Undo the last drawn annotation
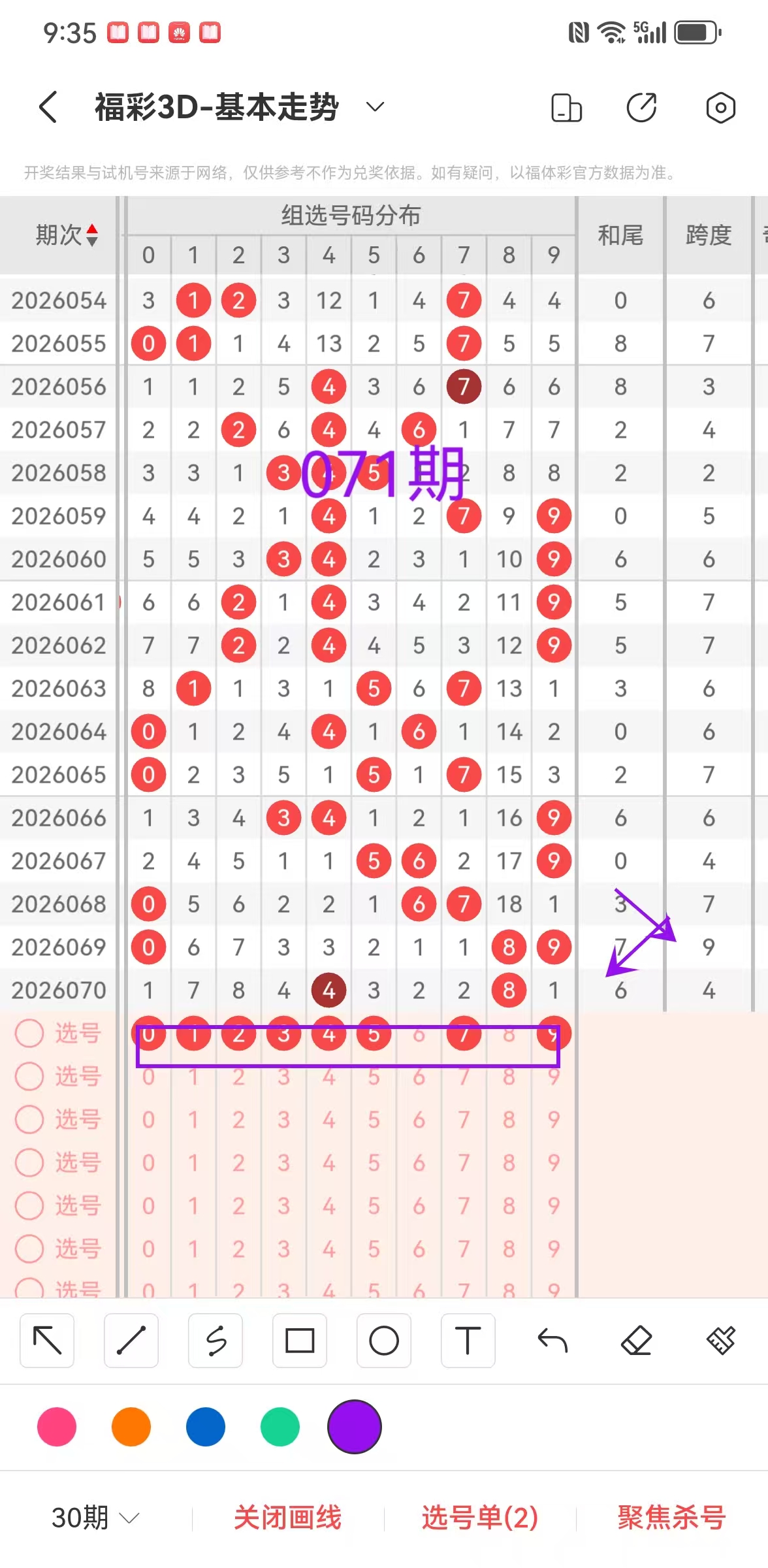The image size is (768, 1568). click(x=552, y=1341)
